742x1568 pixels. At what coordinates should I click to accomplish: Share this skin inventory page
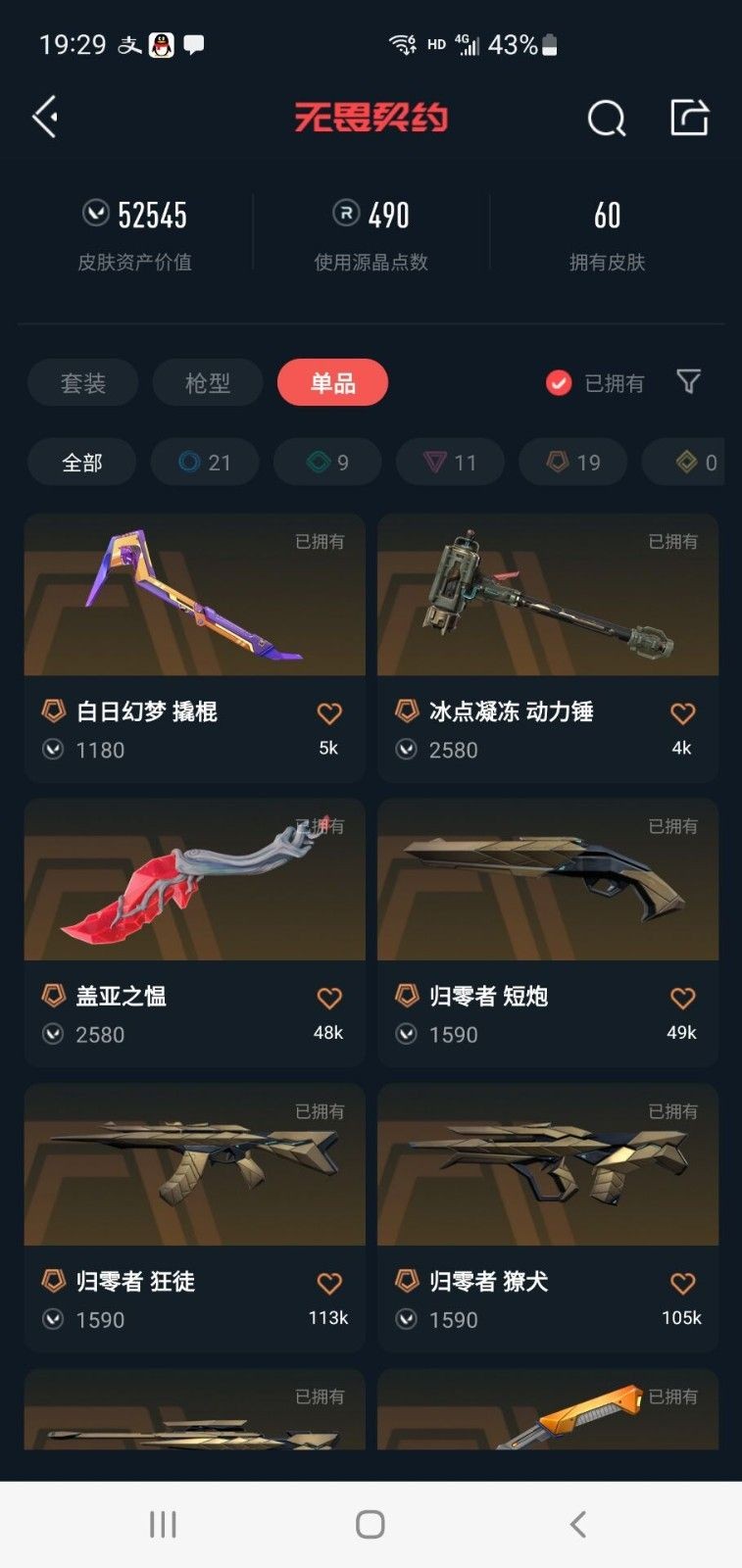688,118
